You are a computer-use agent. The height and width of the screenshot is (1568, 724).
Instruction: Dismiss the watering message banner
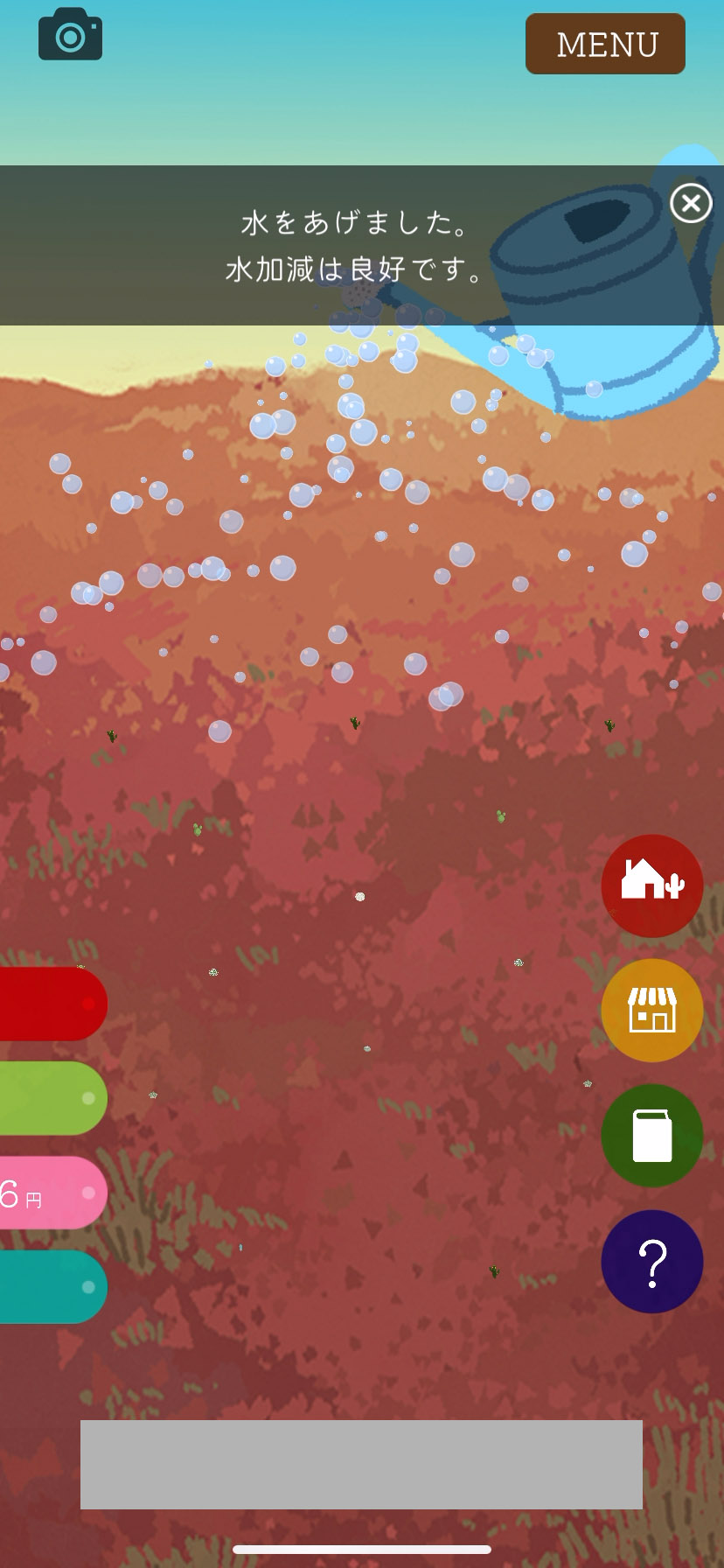pos(691,203)
